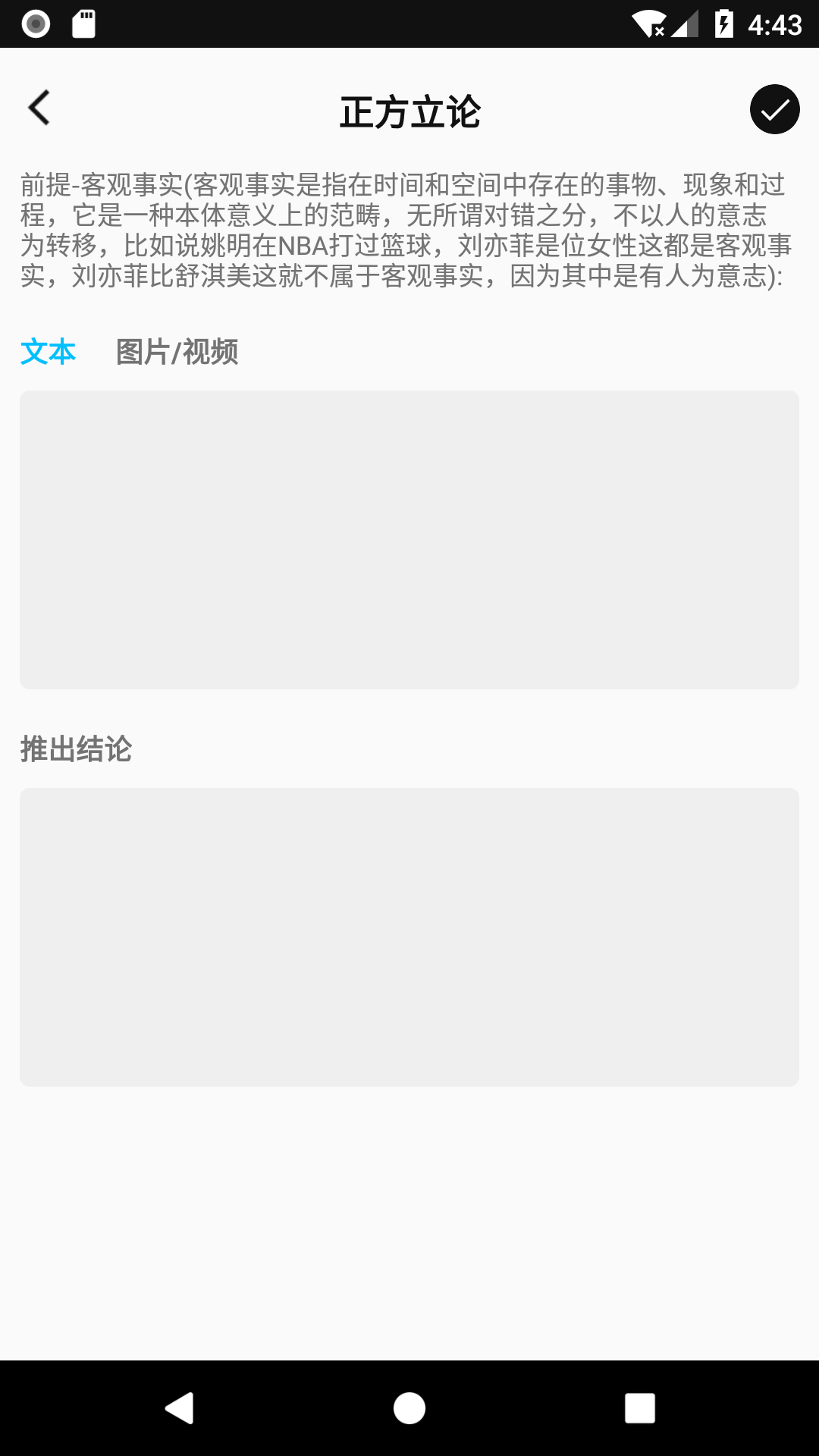Switch to the 文本 tab
The width and height of the screenshot is (819, 1456).
point(48,352)
